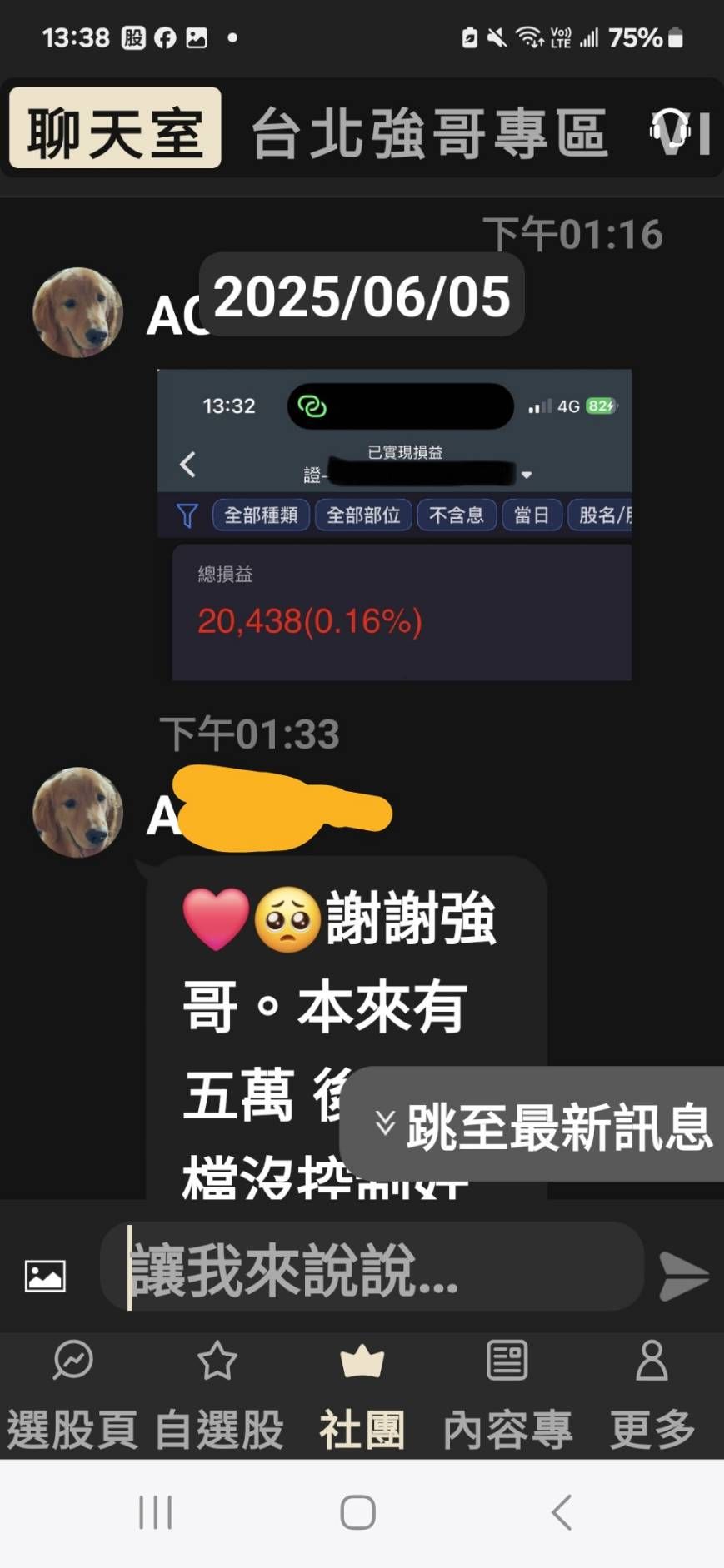
Task: Go back with the system back button
Action: 562,1512
